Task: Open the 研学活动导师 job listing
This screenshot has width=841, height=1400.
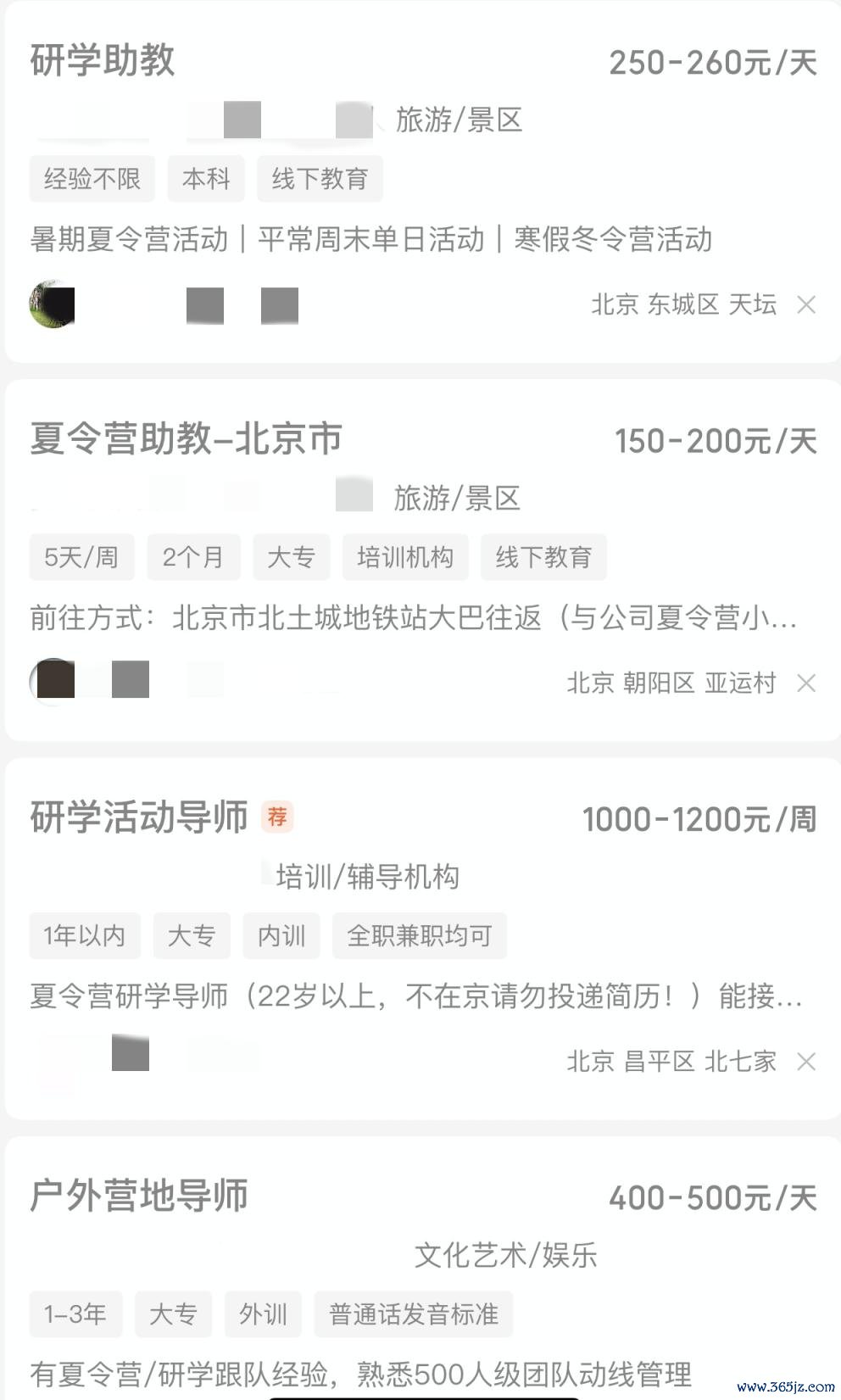Action: (139, 817)
